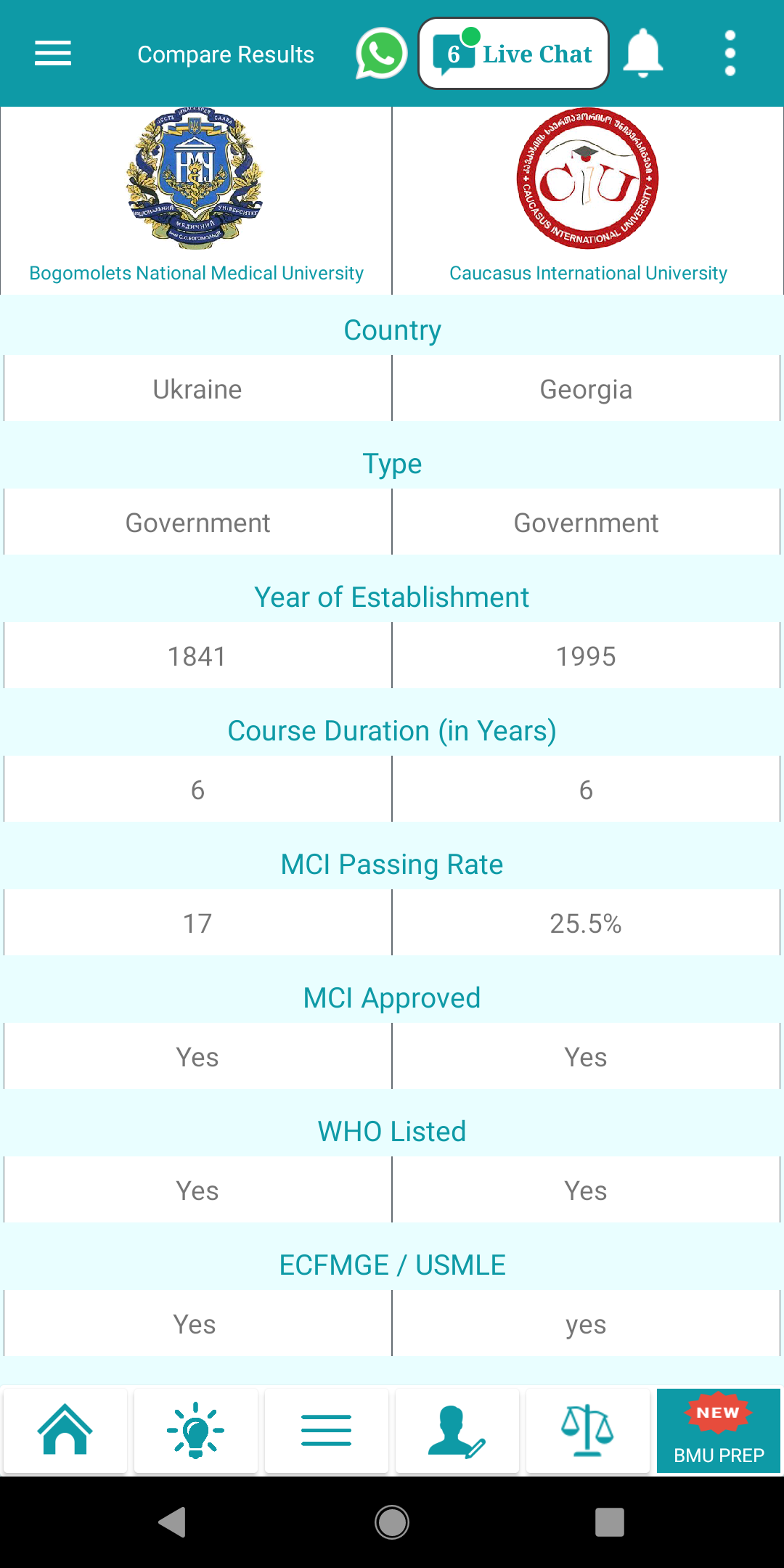This screenshot has height=1568, width=784.
Task: Open the notifications bell
Action: click(x=643, y=54)
